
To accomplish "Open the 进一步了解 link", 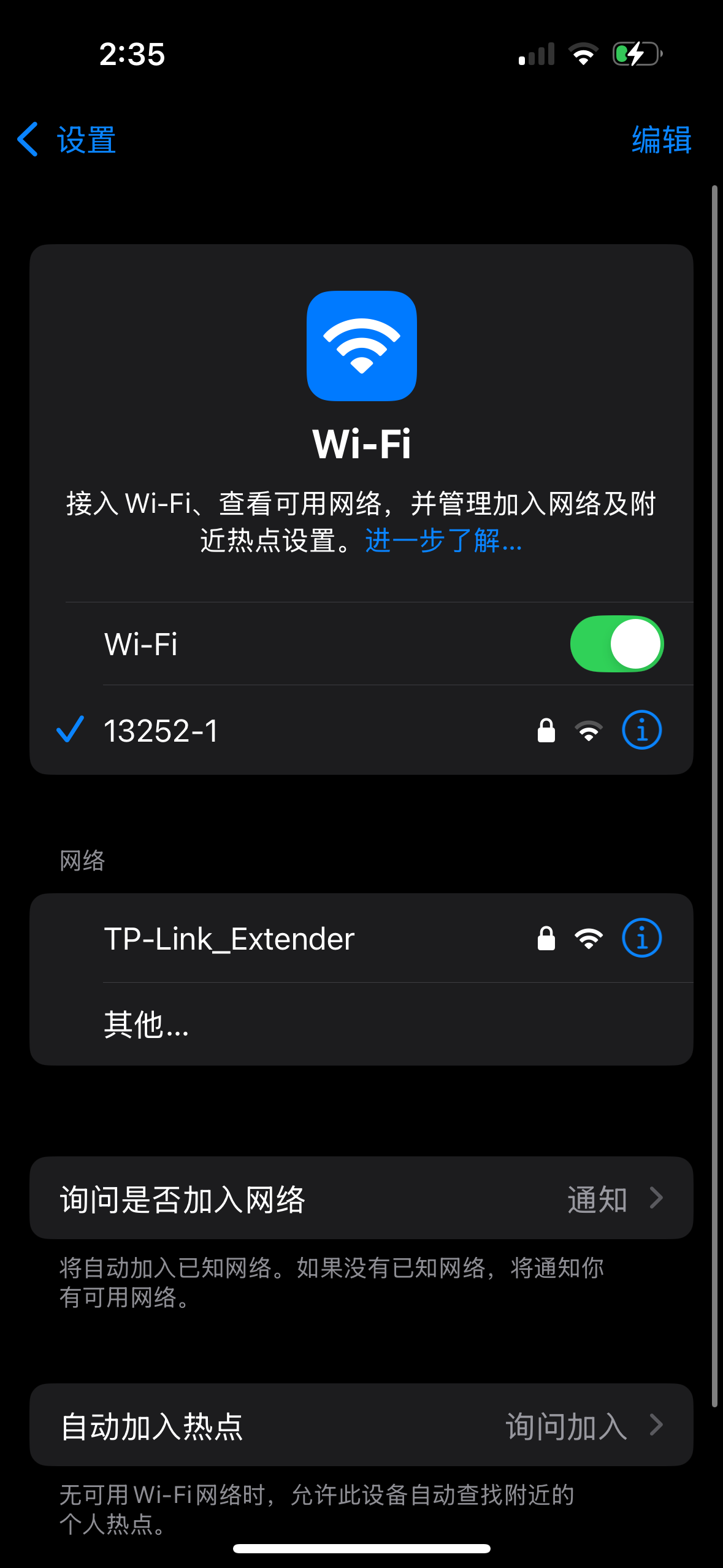I will 443,541.
